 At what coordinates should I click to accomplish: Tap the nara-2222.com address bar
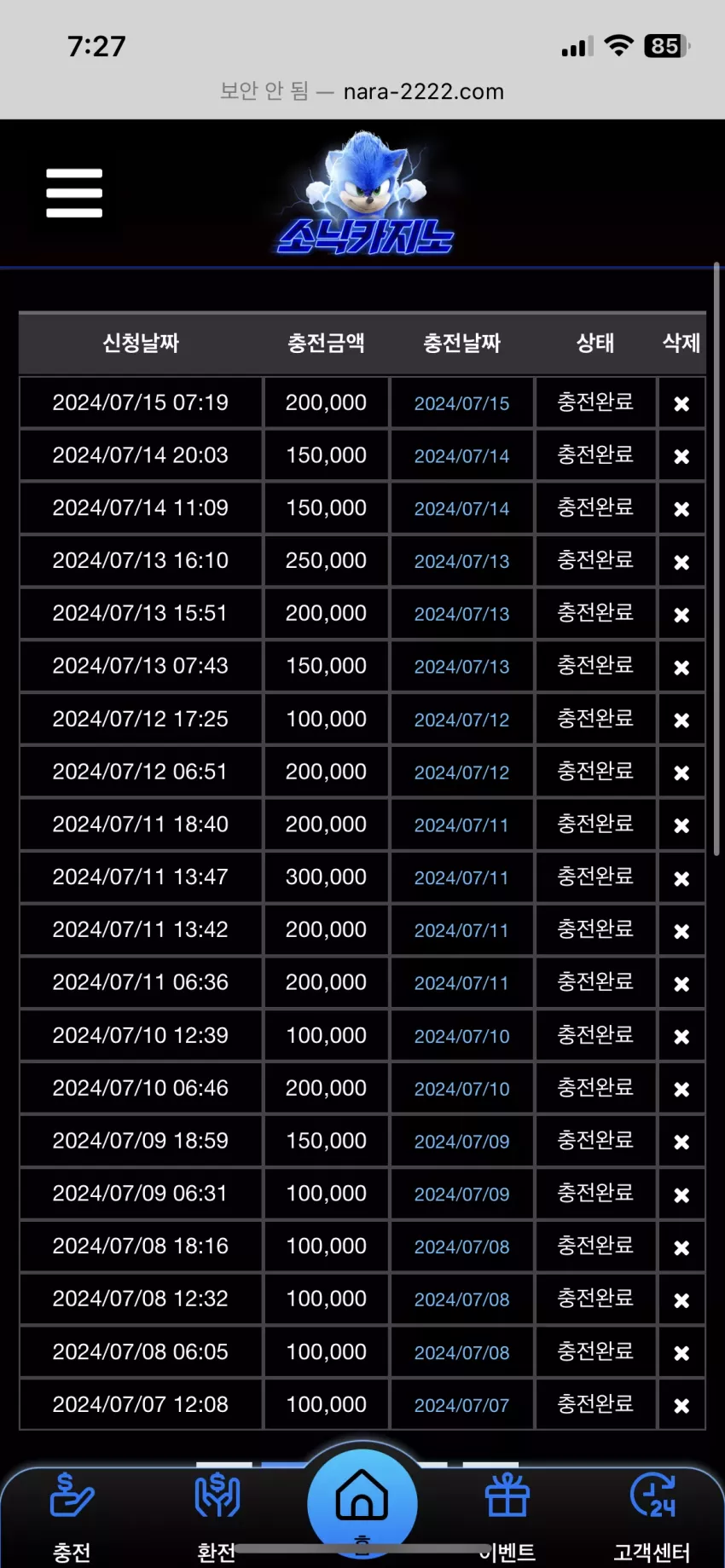(362, 91)
